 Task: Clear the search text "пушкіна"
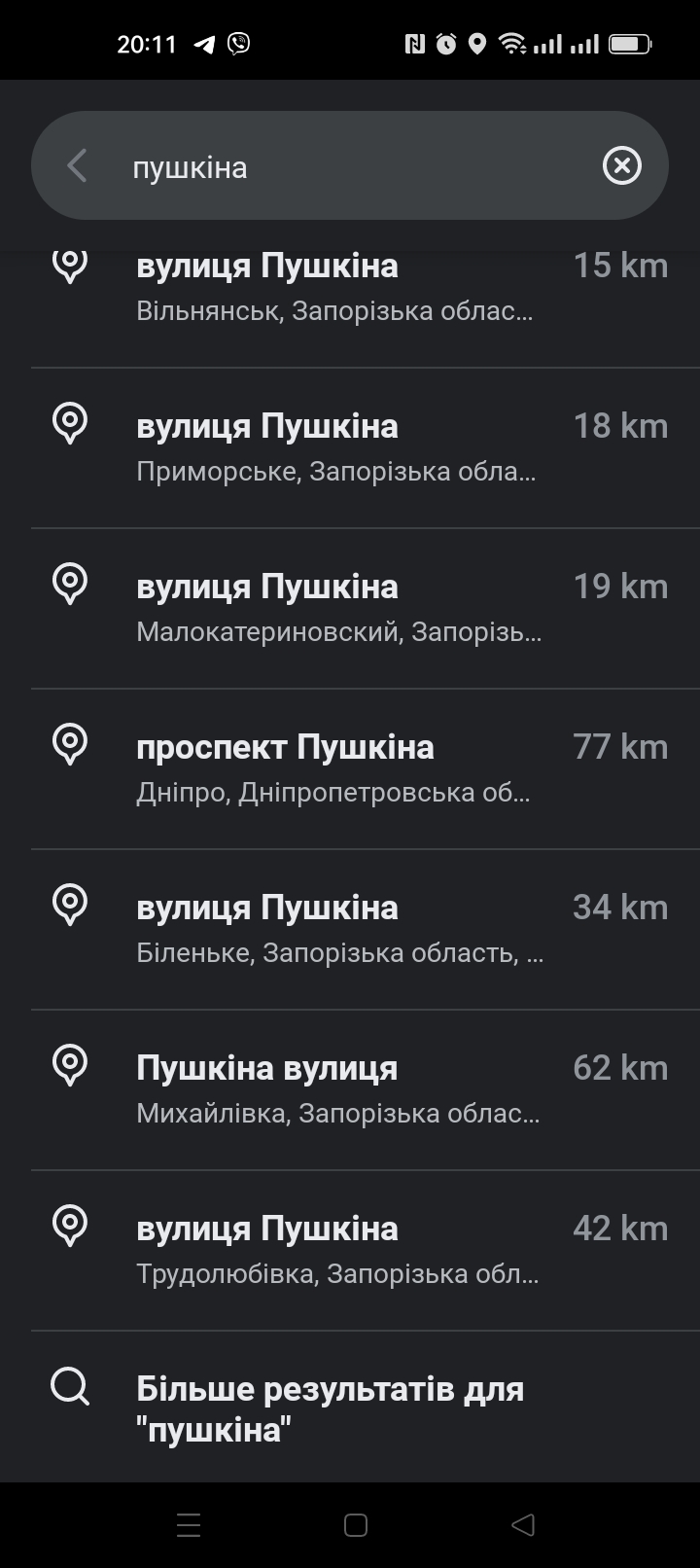[622, 165]
